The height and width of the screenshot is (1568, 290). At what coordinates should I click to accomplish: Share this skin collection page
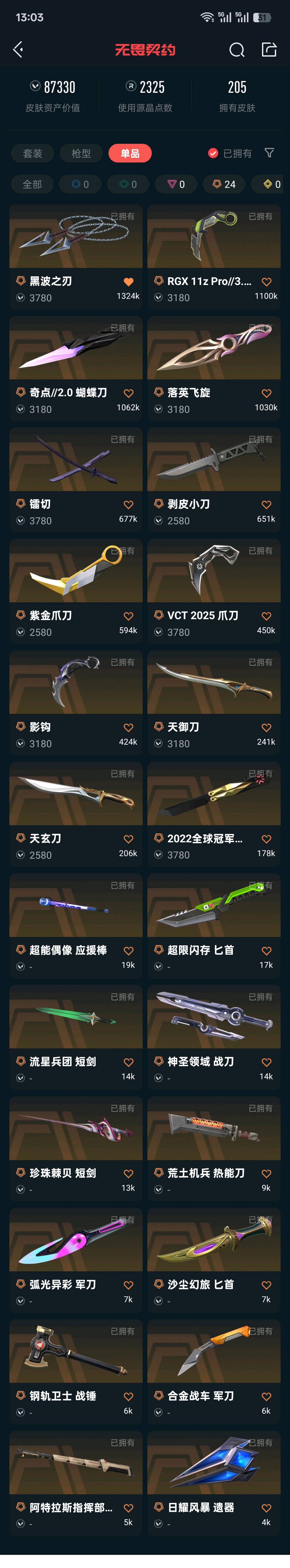coord(269,49)
